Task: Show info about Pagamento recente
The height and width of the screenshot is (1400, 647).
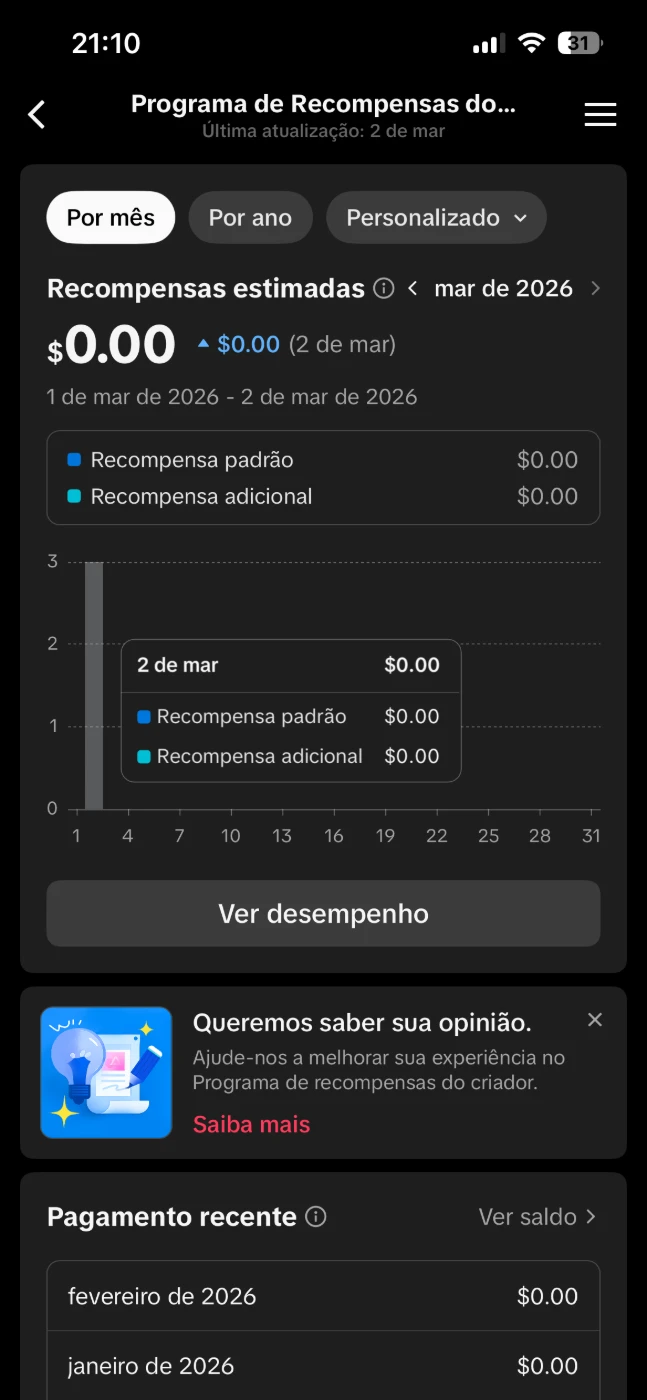Action: tap(316, 1217)
